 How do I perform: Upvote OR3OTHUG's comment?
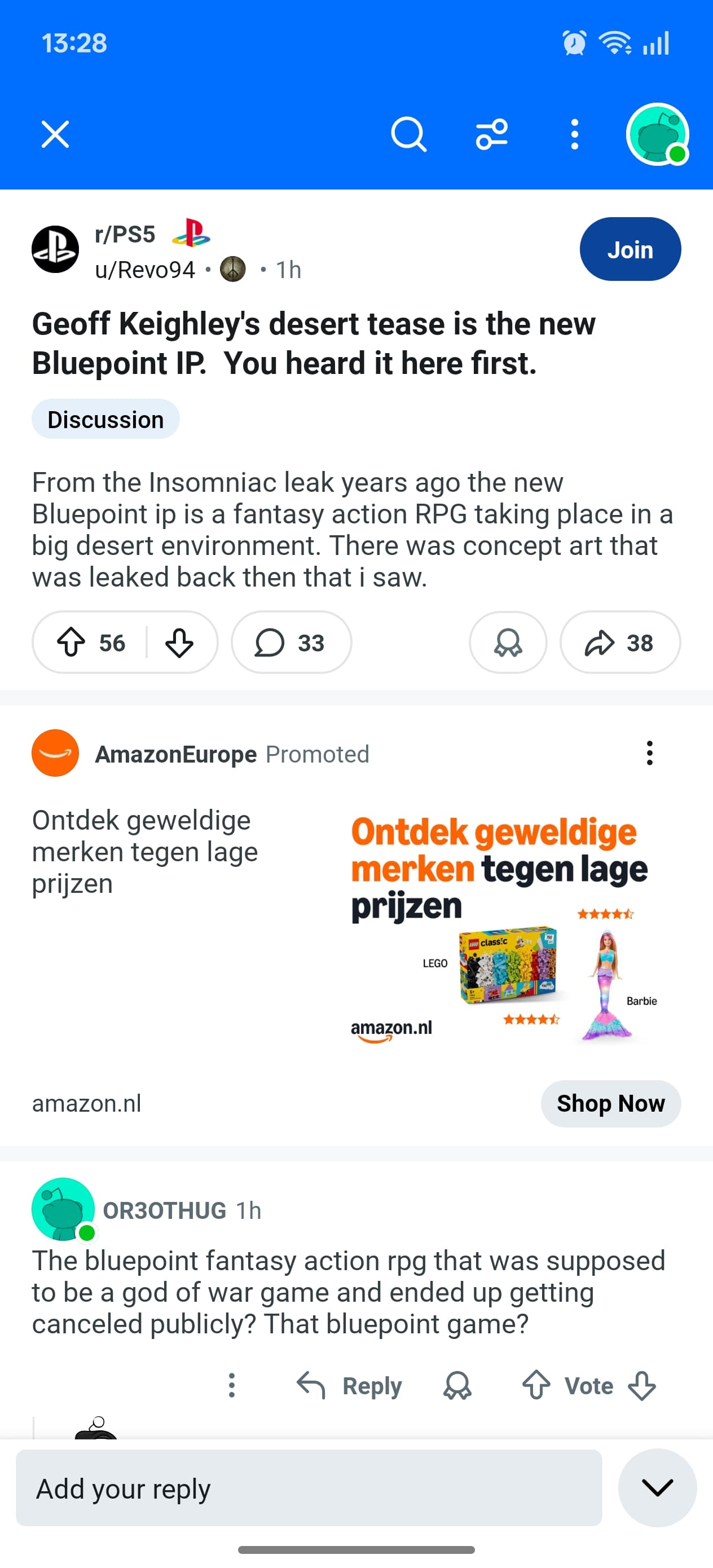click(536, 1386)
